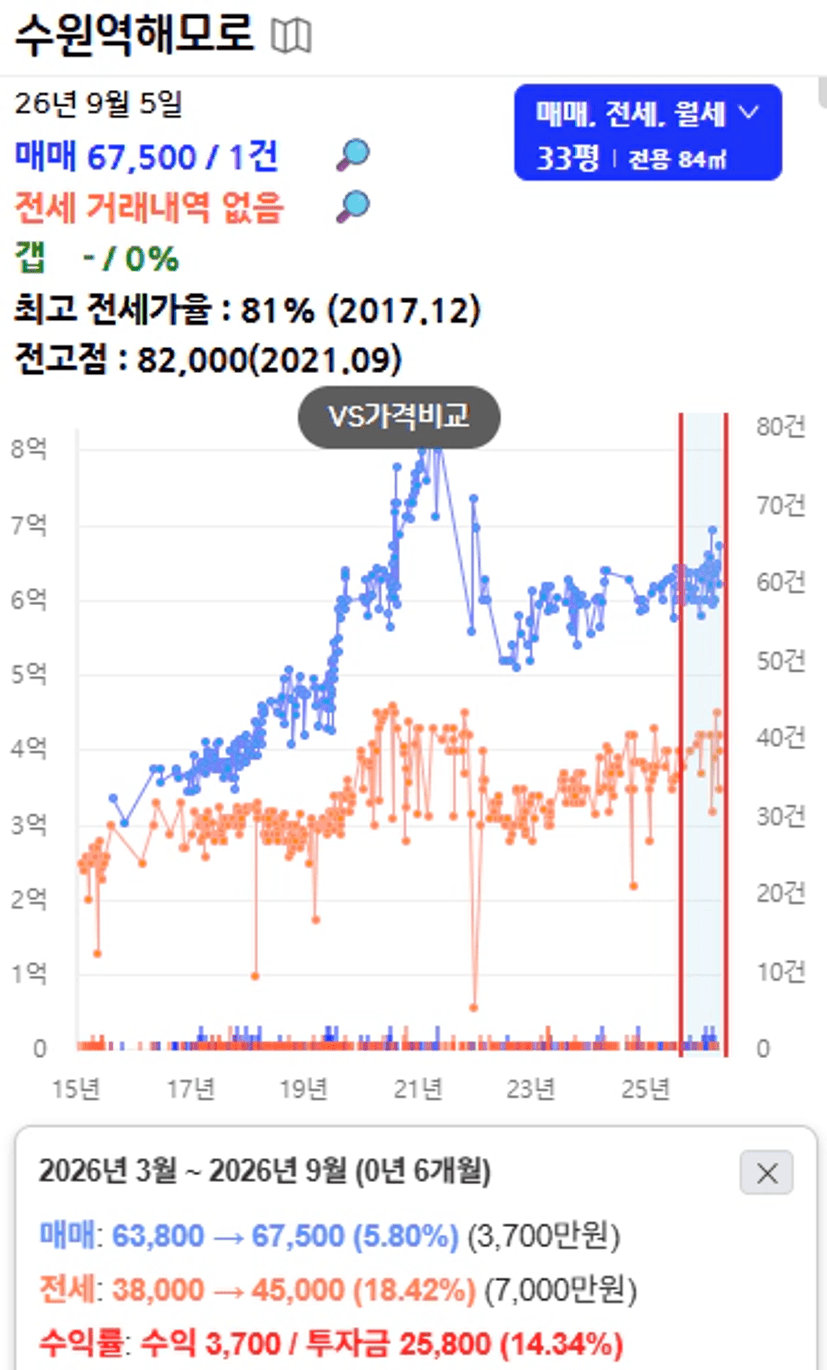The width and height of the screenshot is (827, 1370).
Task: Tap the magnifier next to 전세 거래내역 없음
Action: (352, 207)
